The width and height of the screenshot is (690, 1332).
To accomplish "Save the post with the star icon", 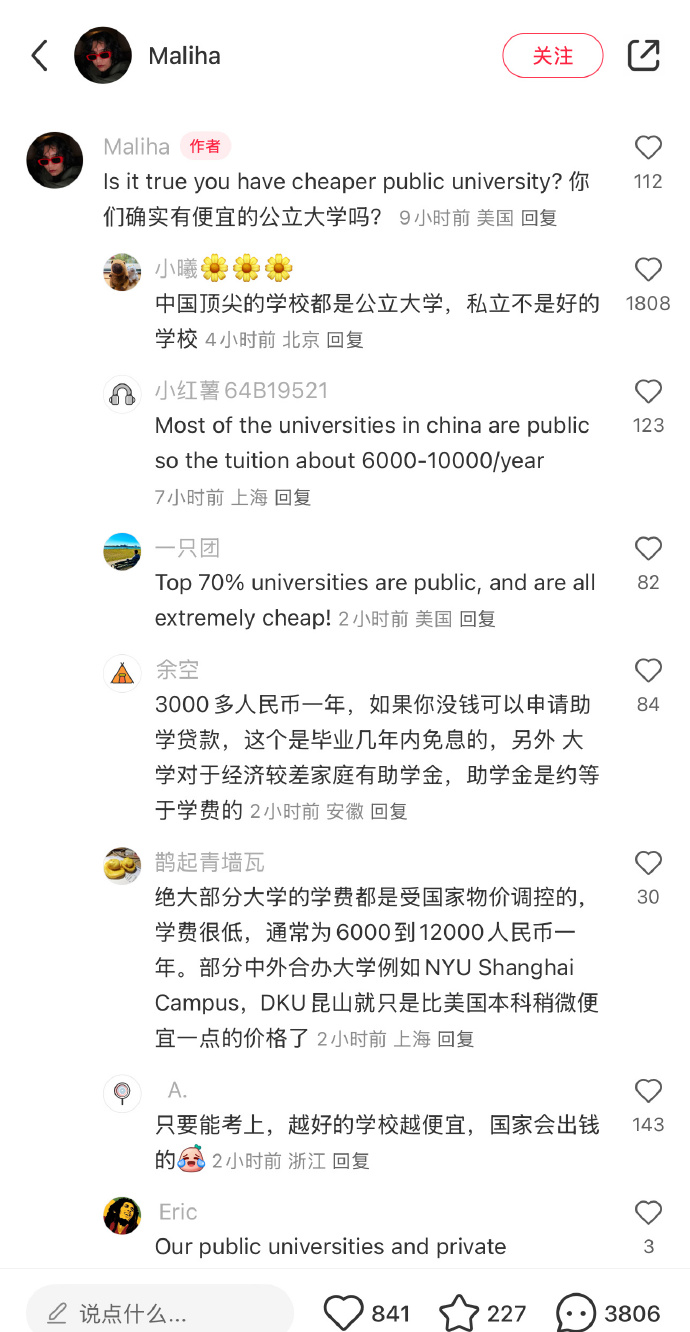I will click(459, 1313).
